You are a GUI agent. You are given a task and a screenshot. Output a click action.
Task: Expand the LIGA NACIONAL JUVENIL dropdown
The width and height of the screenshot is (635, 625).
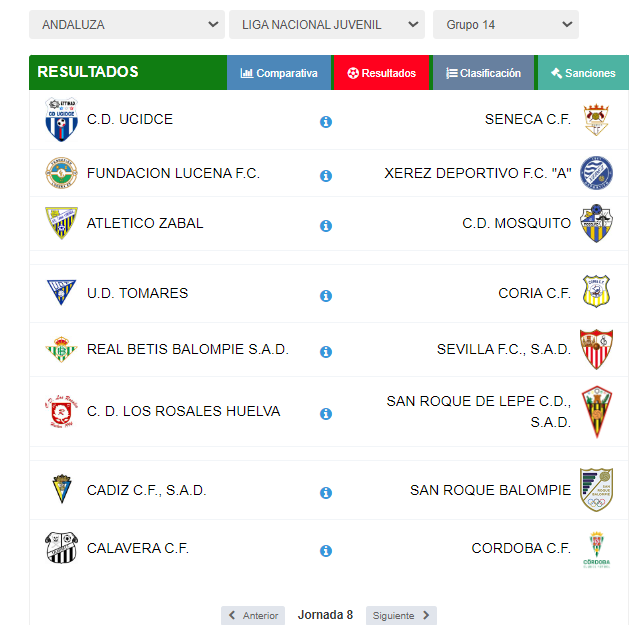[x=326, y=25]
